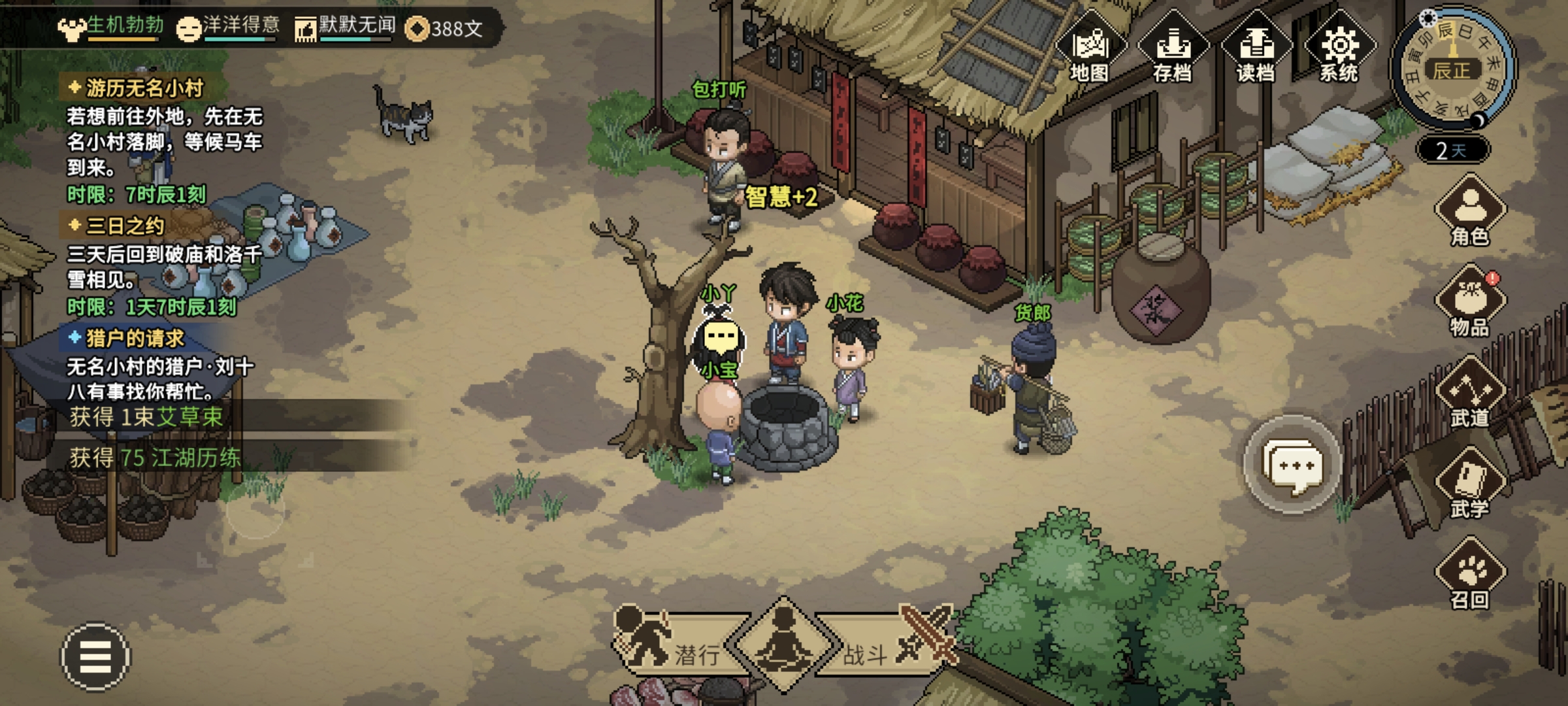Open the 物品 inventory bag
1568x706 pixels.
click(x=1470, y=301)
